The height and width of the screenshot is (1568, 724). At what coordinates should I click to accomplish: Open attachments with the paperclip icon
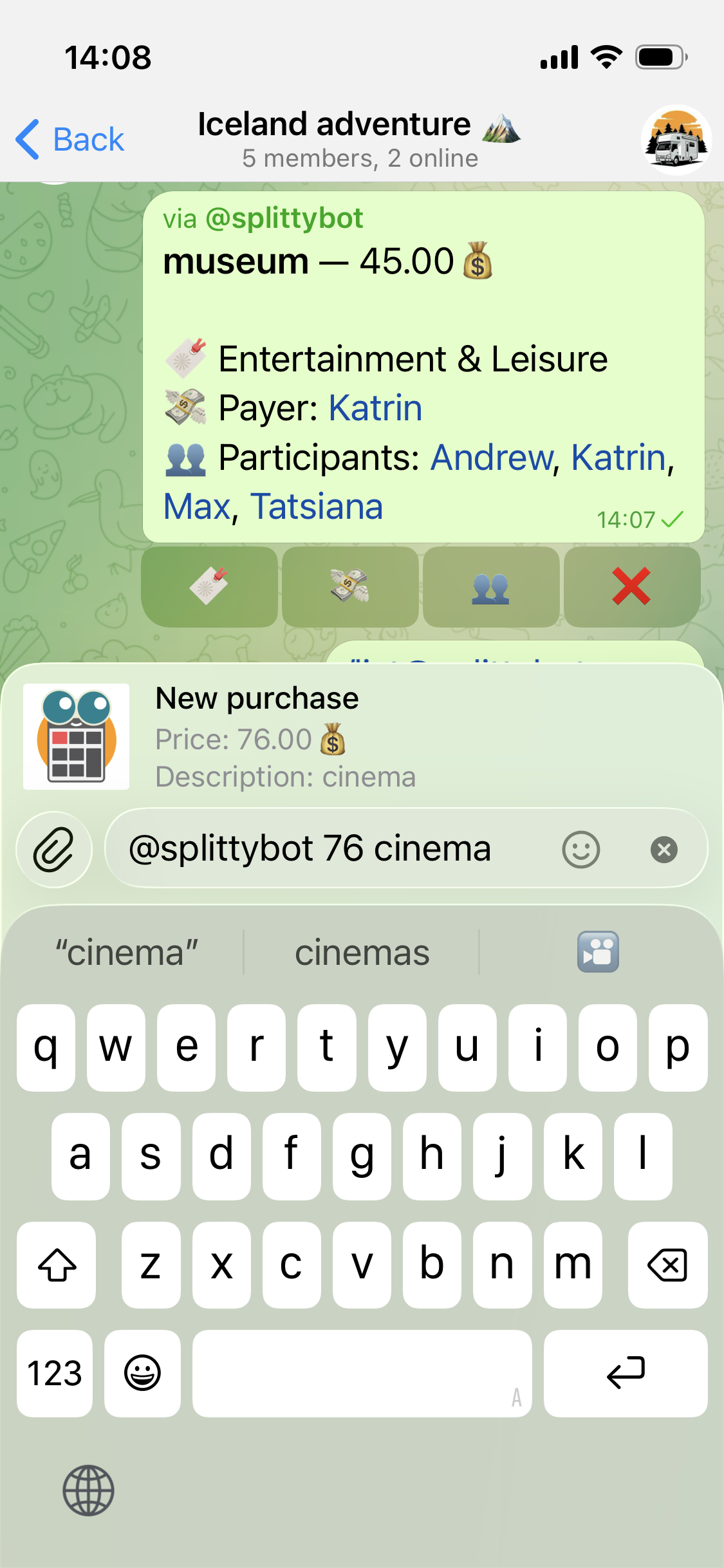pyautogui.click(x=54, y=849)
